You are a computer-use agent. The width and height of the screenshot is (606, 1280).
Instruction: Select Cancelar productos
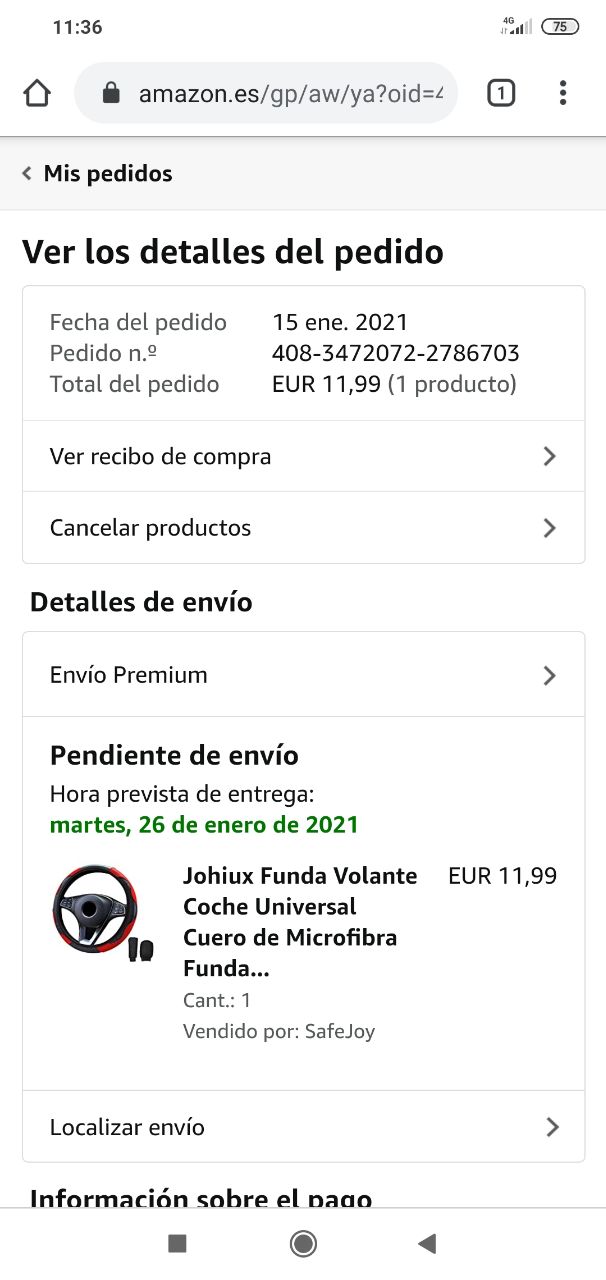(x=303, y=528)
